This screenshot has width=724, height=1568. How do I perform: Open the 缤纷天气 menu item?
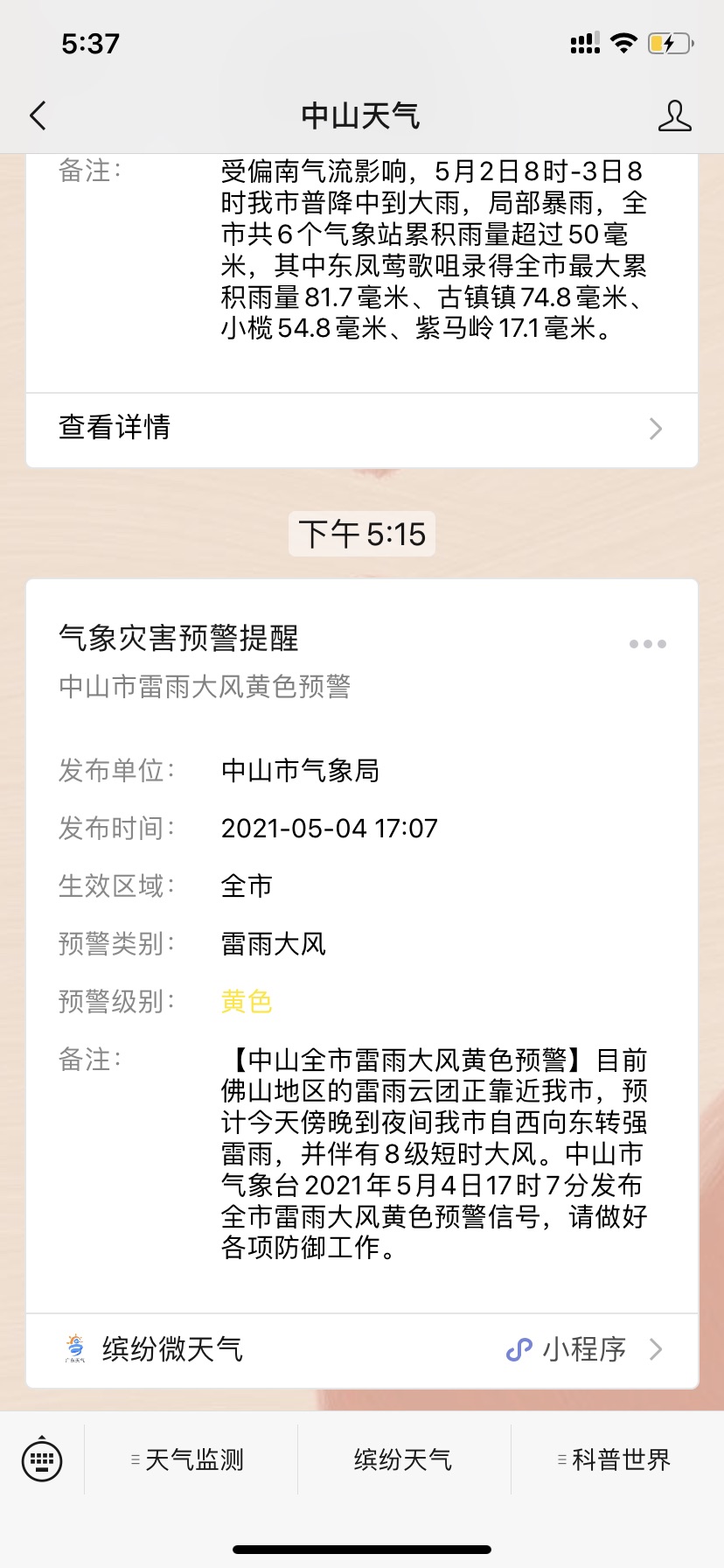[404, 1459]
